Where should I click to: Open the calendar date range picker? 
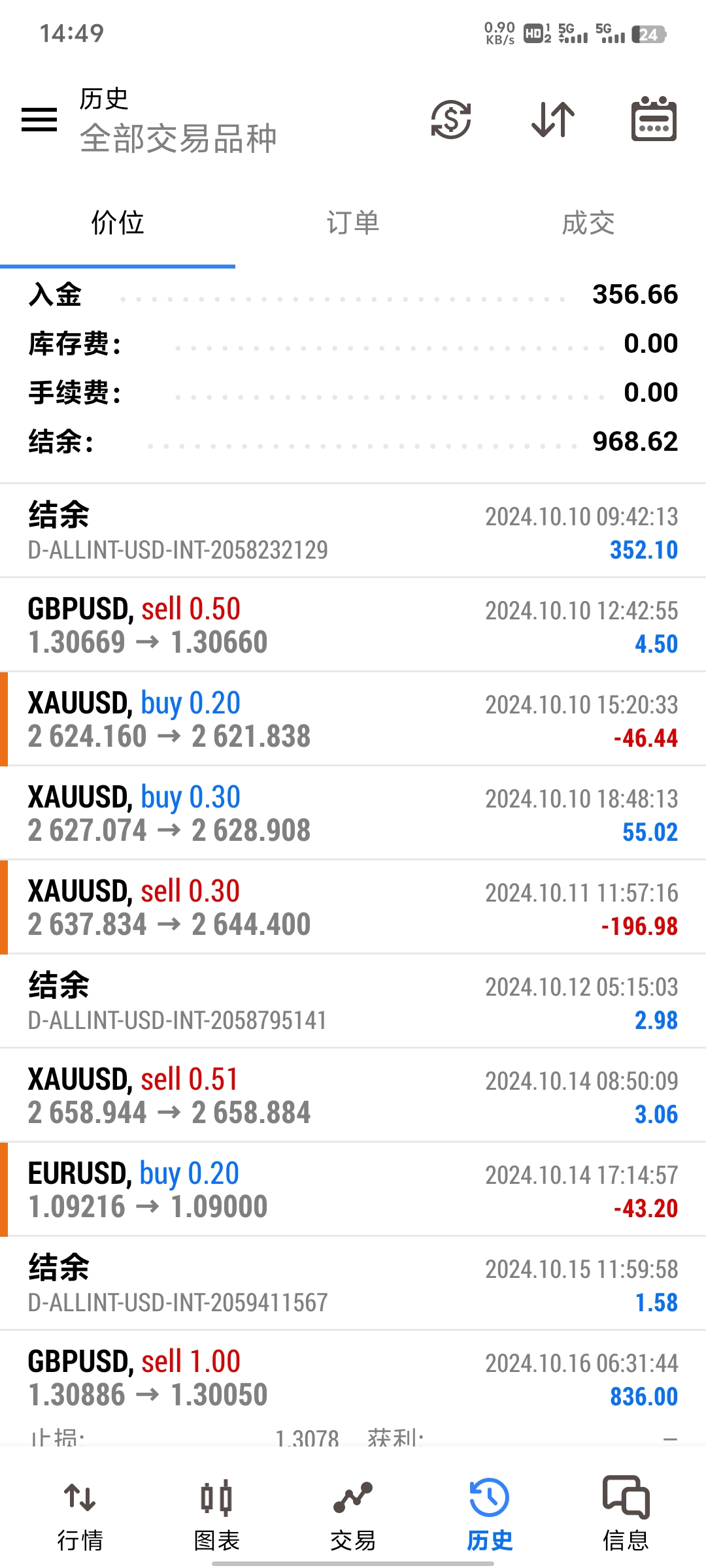click(x=654, y=119)
